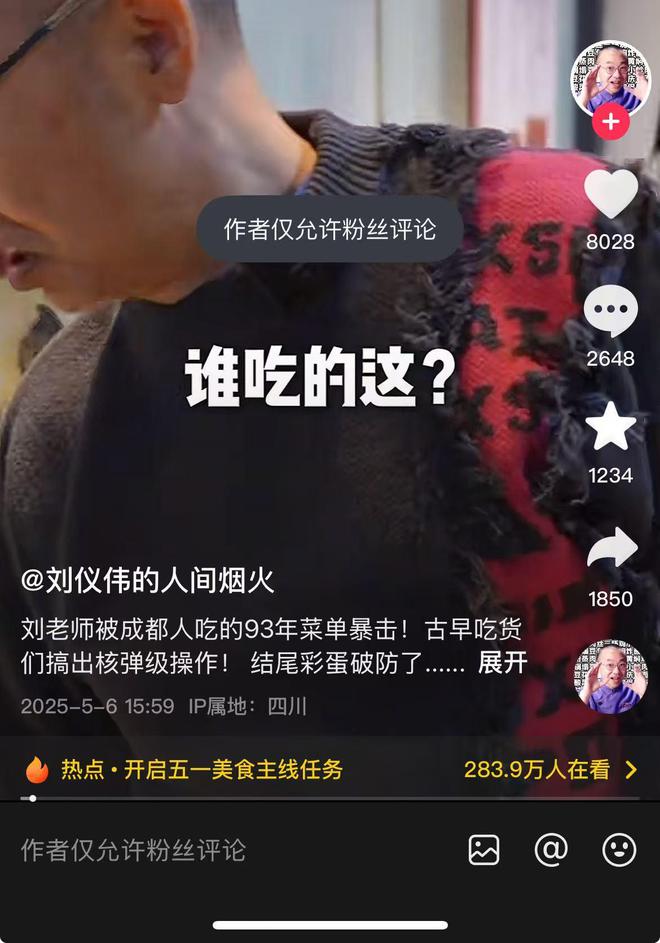Attach a picture to the comment
660x943 pixels.
[x=484, y=850]
